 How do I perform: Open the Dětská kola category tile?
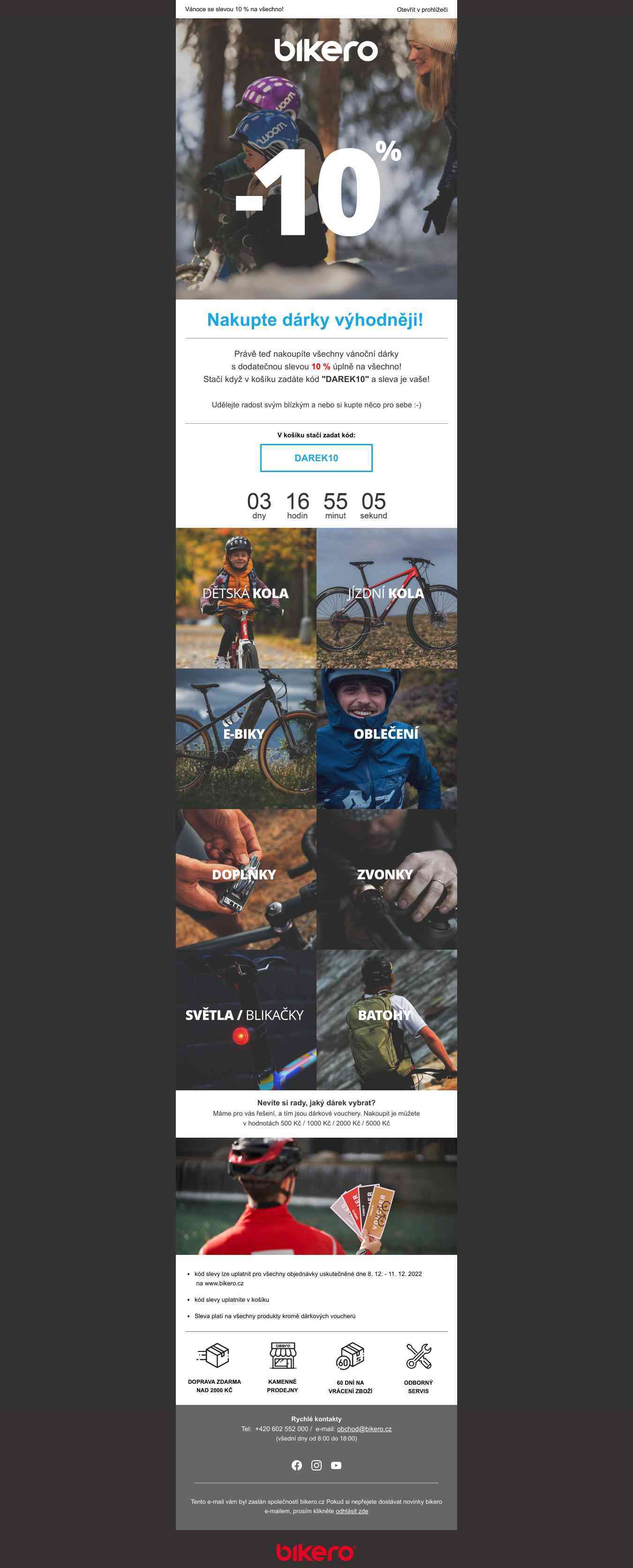246,598
